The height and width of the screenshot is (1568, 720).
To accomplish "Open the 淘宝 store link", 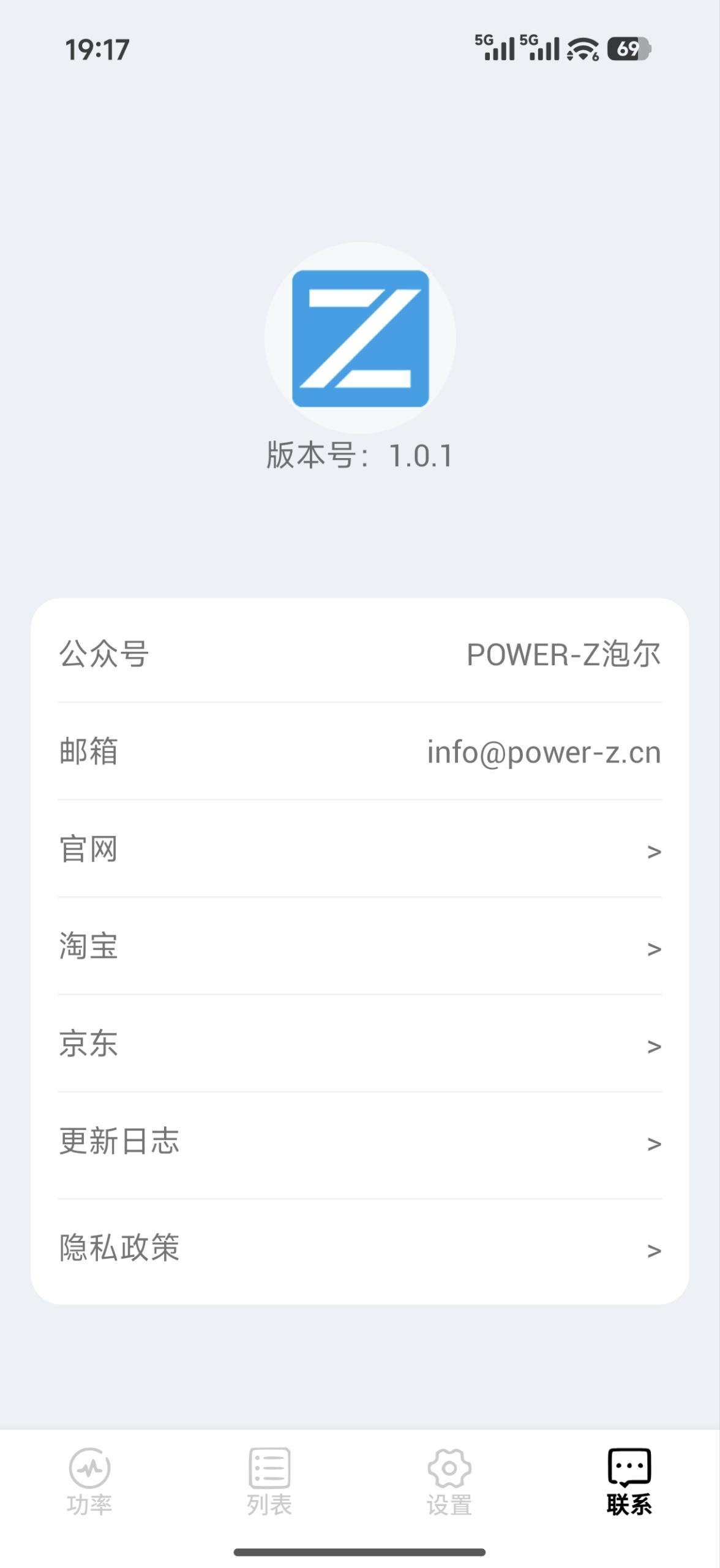I will click(x=360, y=947).
